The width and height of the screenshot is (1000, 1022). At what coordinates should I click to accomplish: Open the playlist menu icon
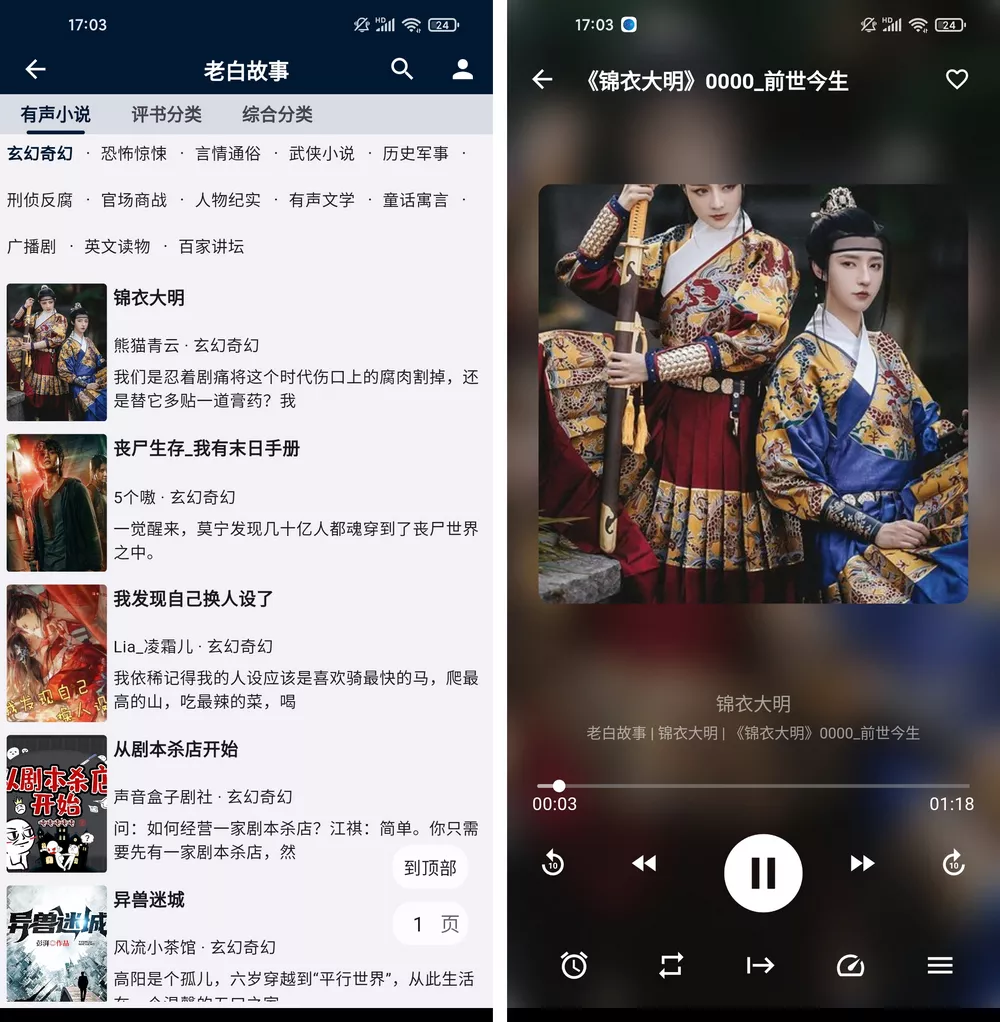pos(939,965)
